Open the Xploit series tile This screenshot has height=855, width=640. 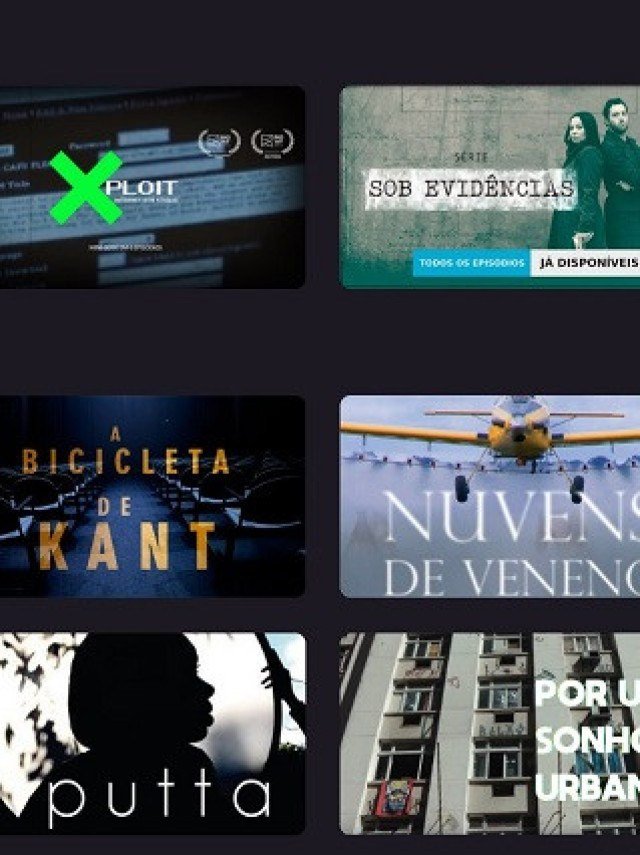click(x=150, y=187)
